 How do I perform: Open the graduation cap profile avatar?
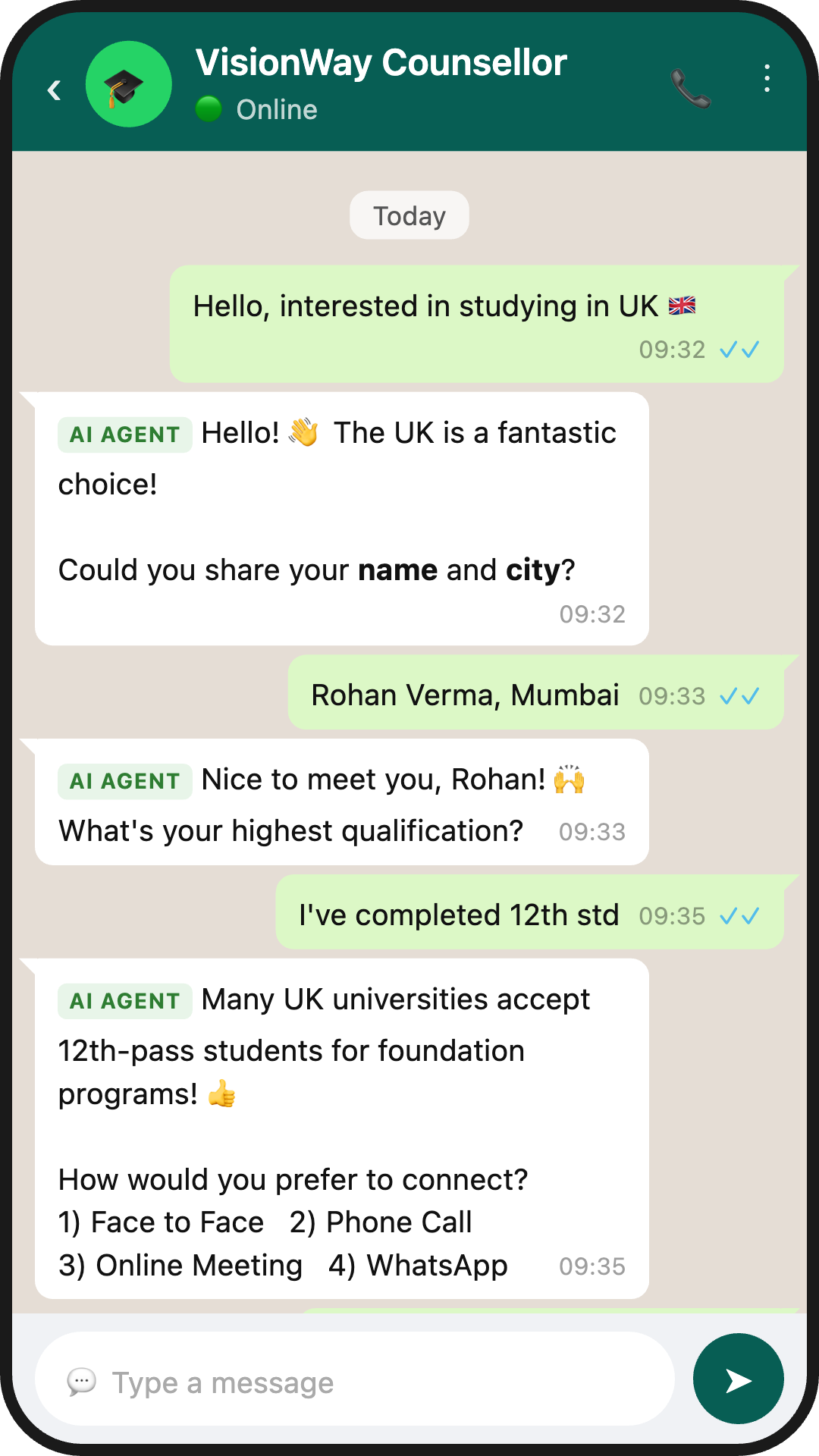pos(128,84)
